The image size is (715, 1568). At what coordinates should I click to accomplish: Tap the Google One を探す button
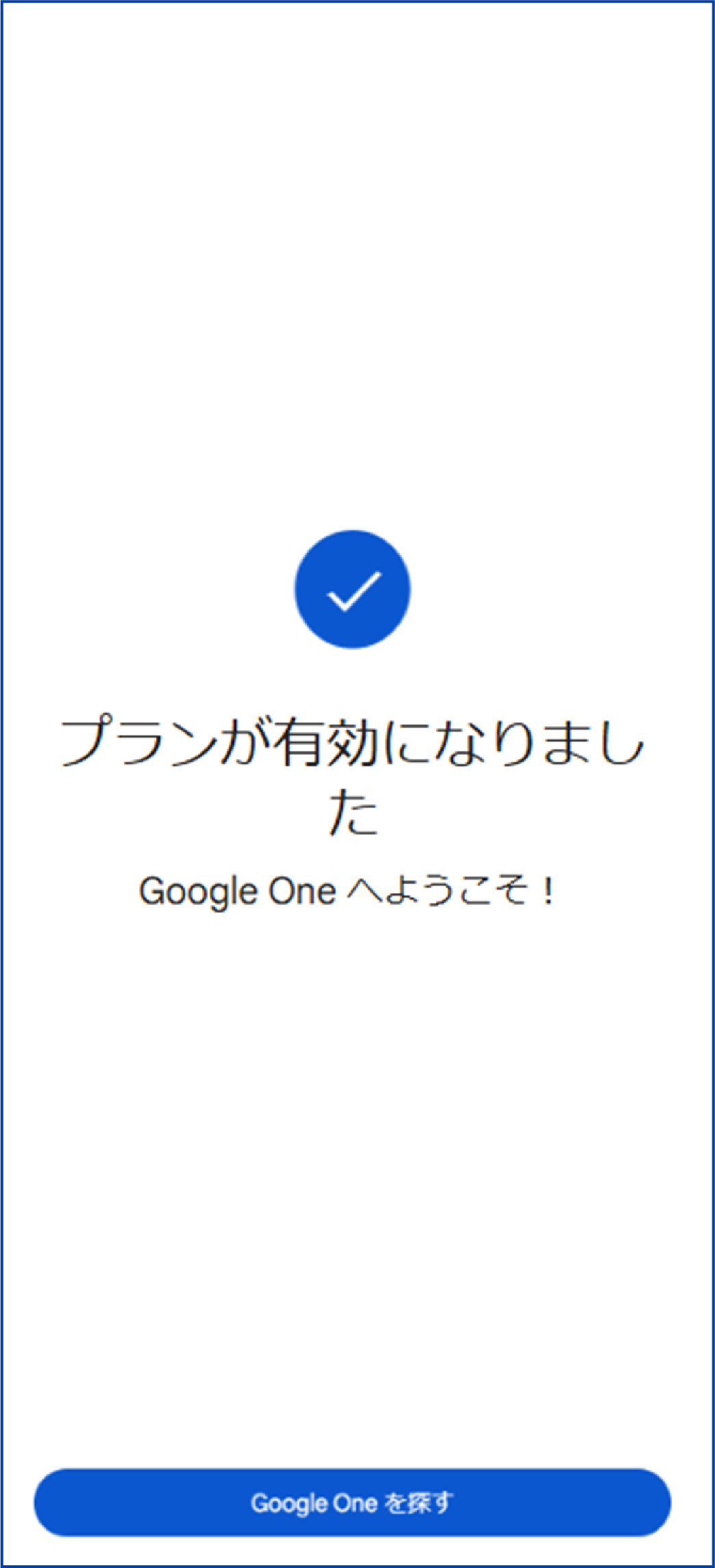[x=352, y=1502]
